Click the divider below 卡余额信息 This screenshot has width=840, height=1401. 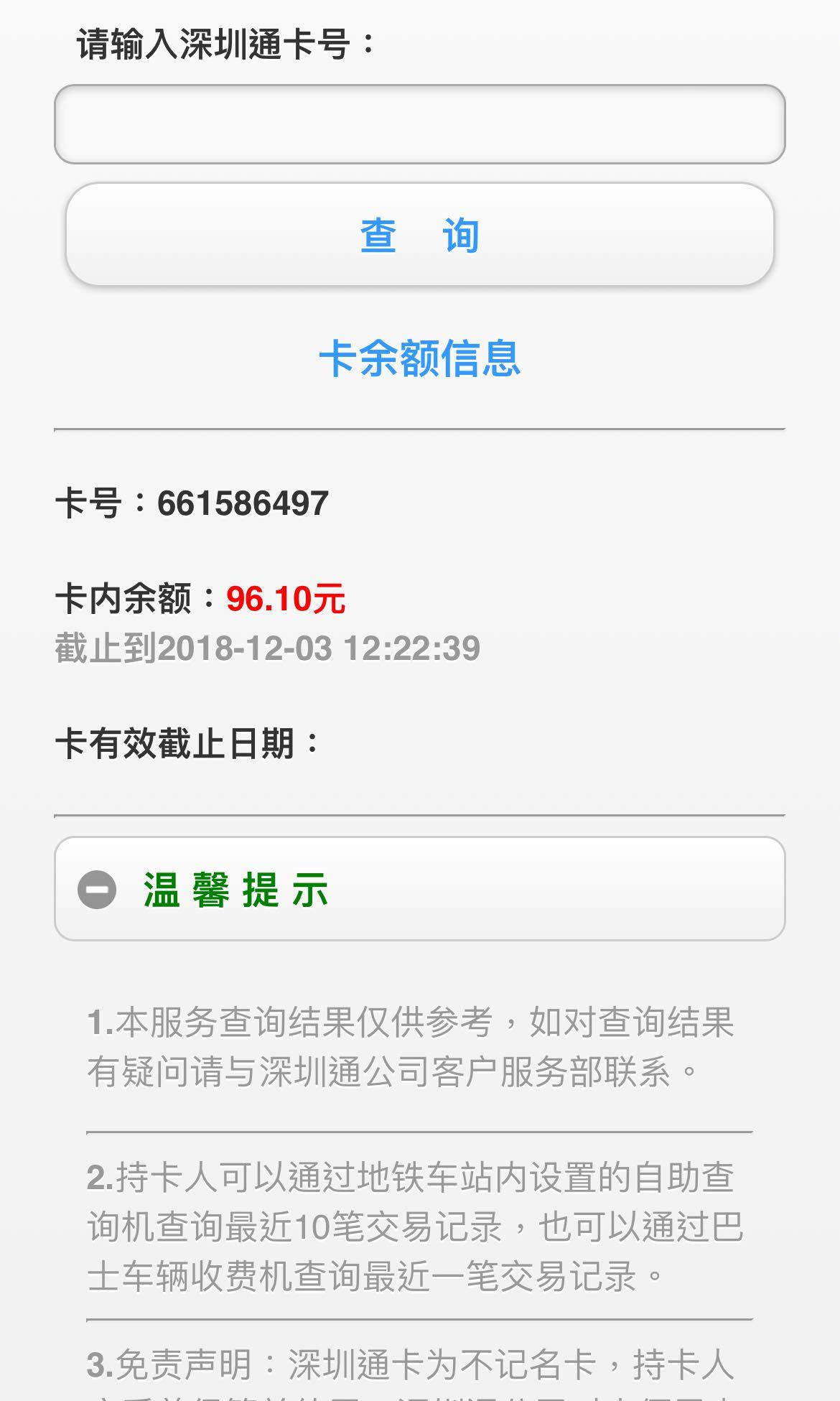419,429
